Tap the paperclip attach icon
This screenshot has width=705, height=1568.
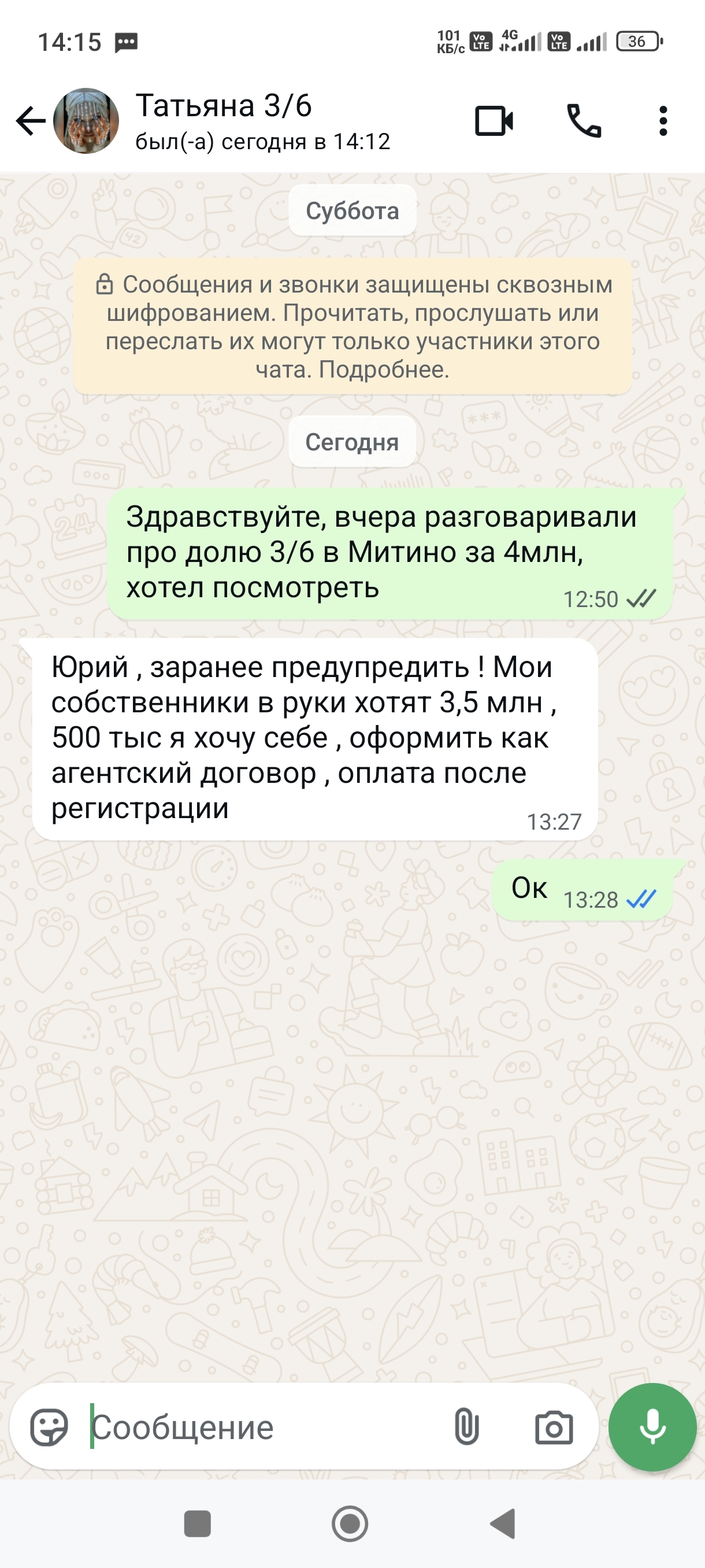466,1427
